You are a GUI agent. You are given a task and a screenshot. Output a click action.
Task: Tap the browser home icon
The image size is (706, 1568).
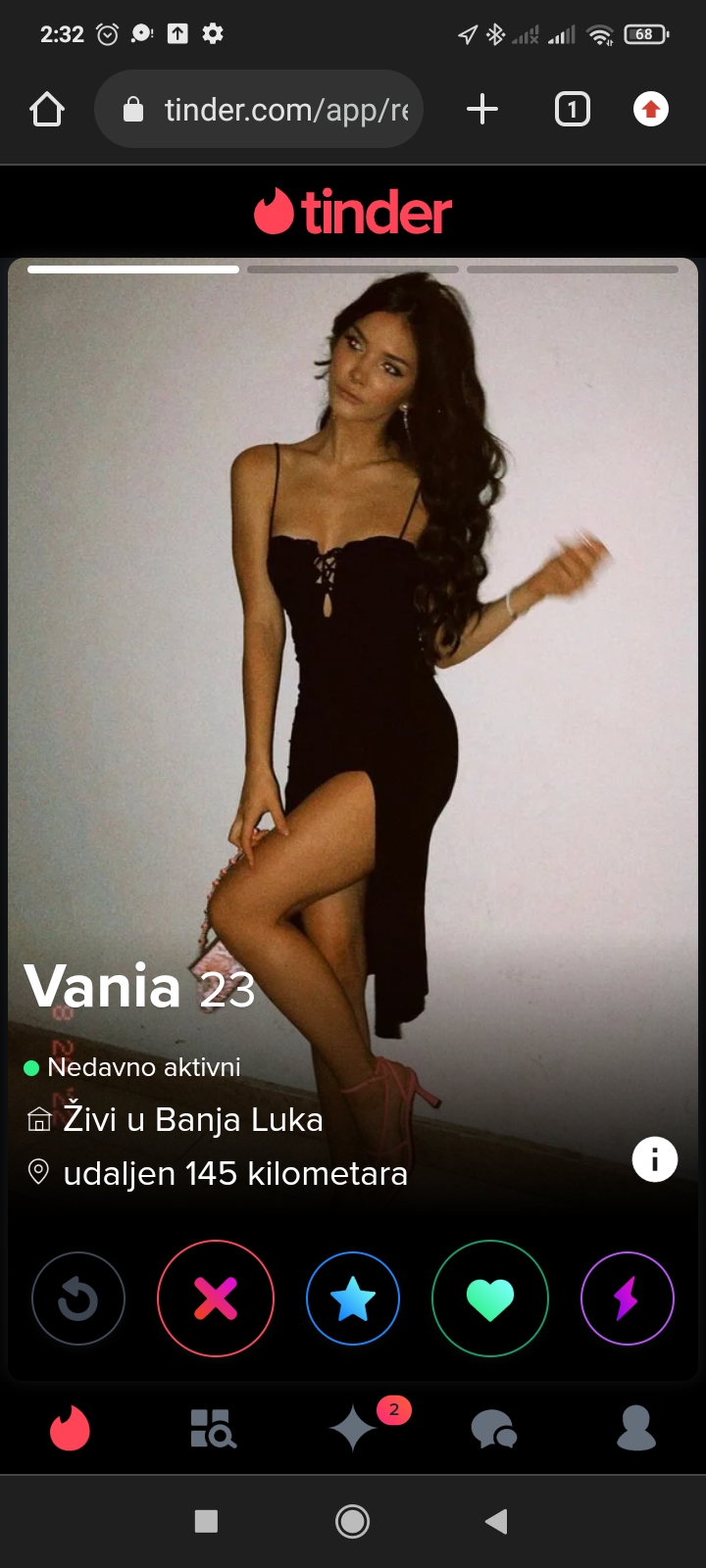[47, 109]
